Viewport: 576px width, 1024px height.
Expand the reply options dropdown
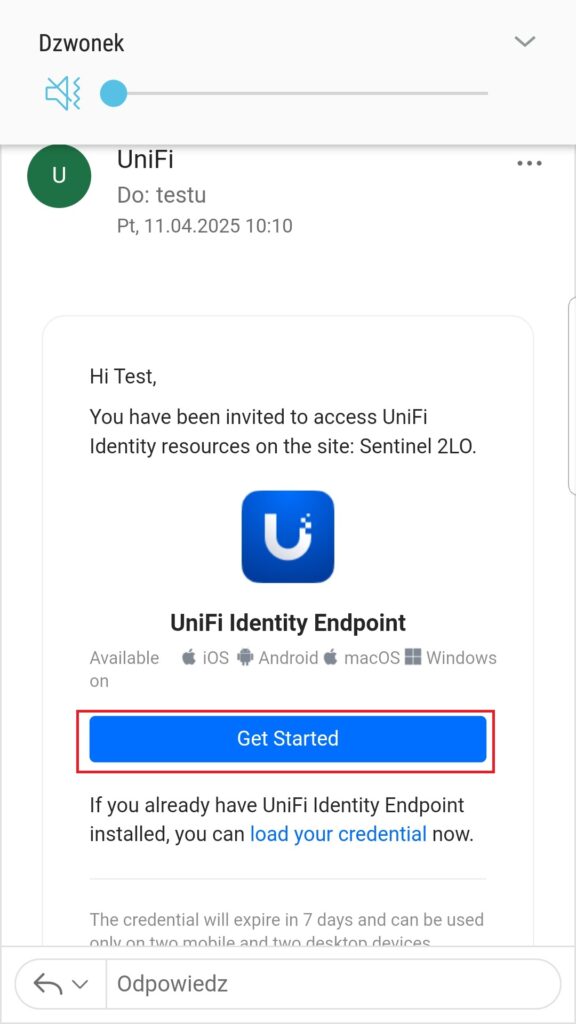[x=80, y=984]
